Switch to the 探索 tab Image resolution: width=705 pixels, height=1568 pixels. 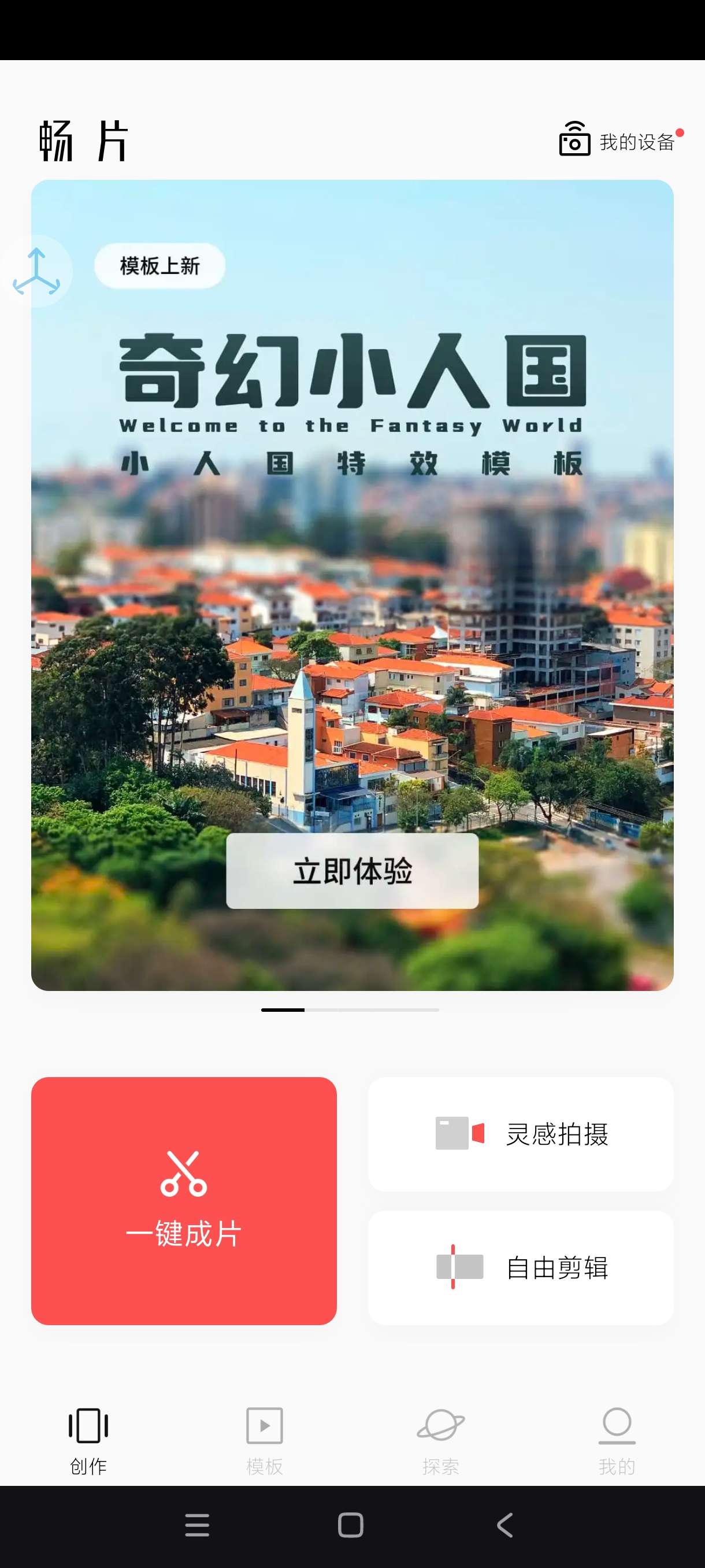tap(440, 1440)
